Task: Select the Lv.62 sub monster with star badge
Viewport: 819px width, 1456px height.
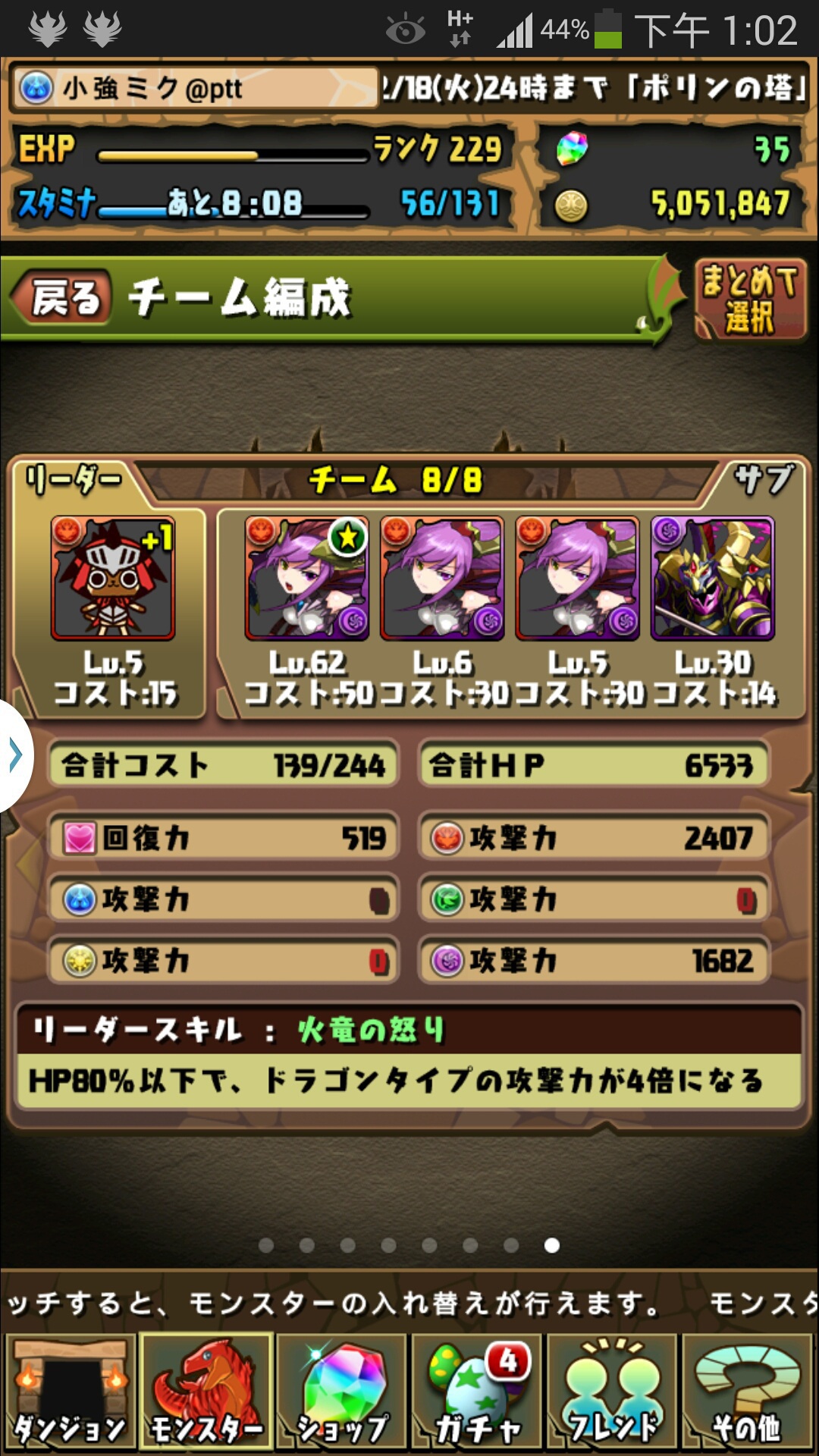Action: (307, 579)
